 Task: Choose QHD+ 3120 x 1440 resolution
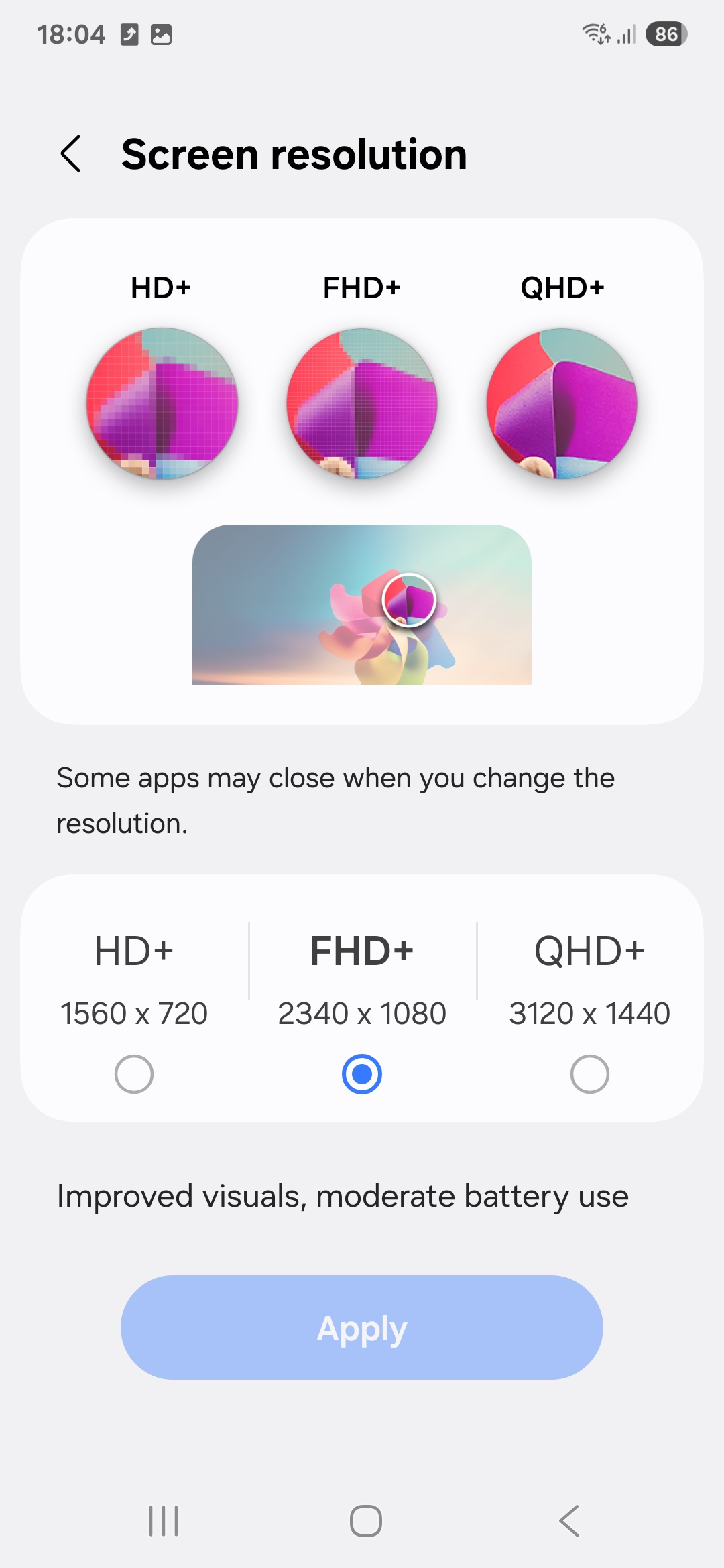[590, 1074]
